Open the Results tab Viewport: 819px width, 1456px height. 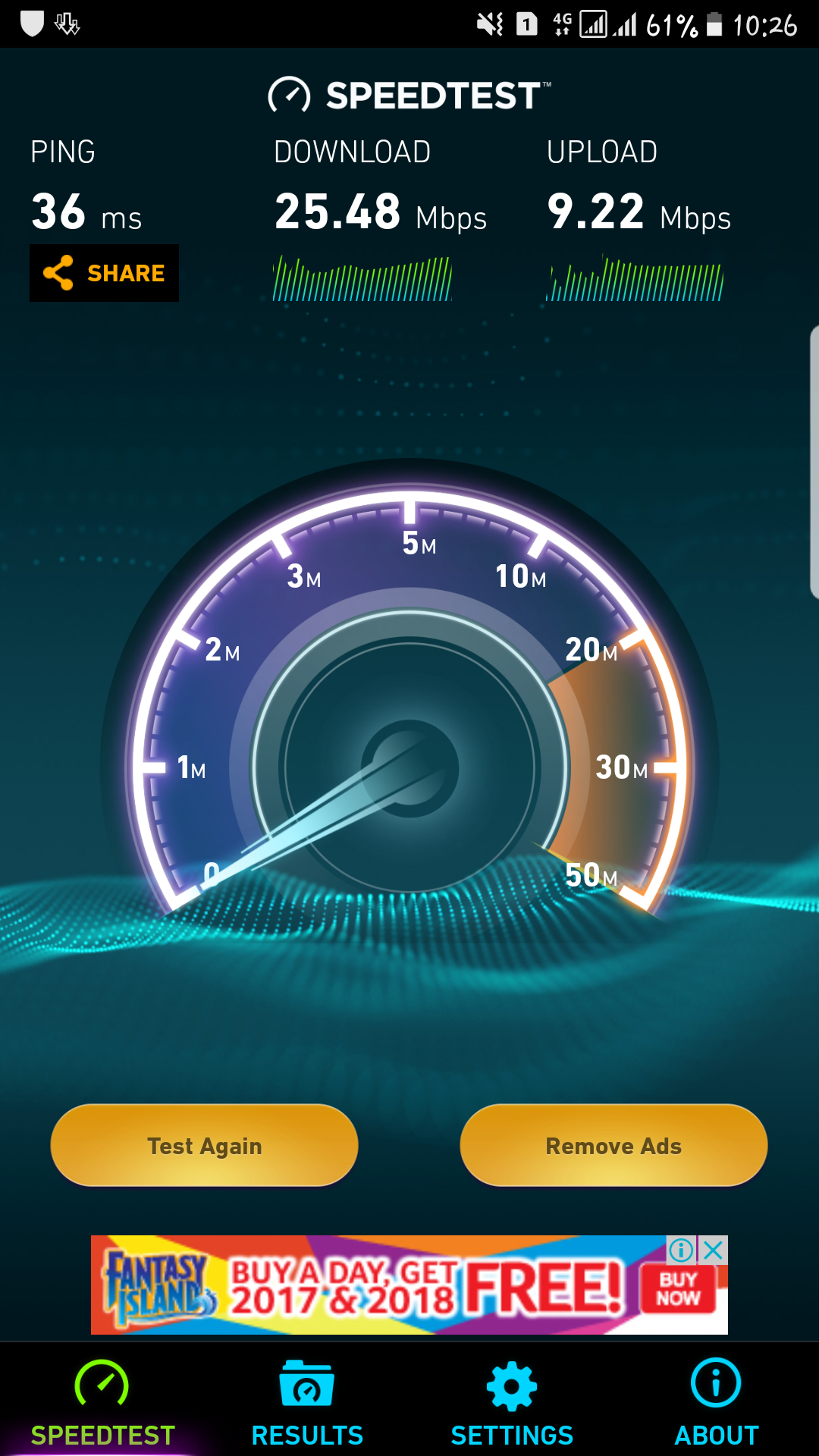(x=307, y=1403)
